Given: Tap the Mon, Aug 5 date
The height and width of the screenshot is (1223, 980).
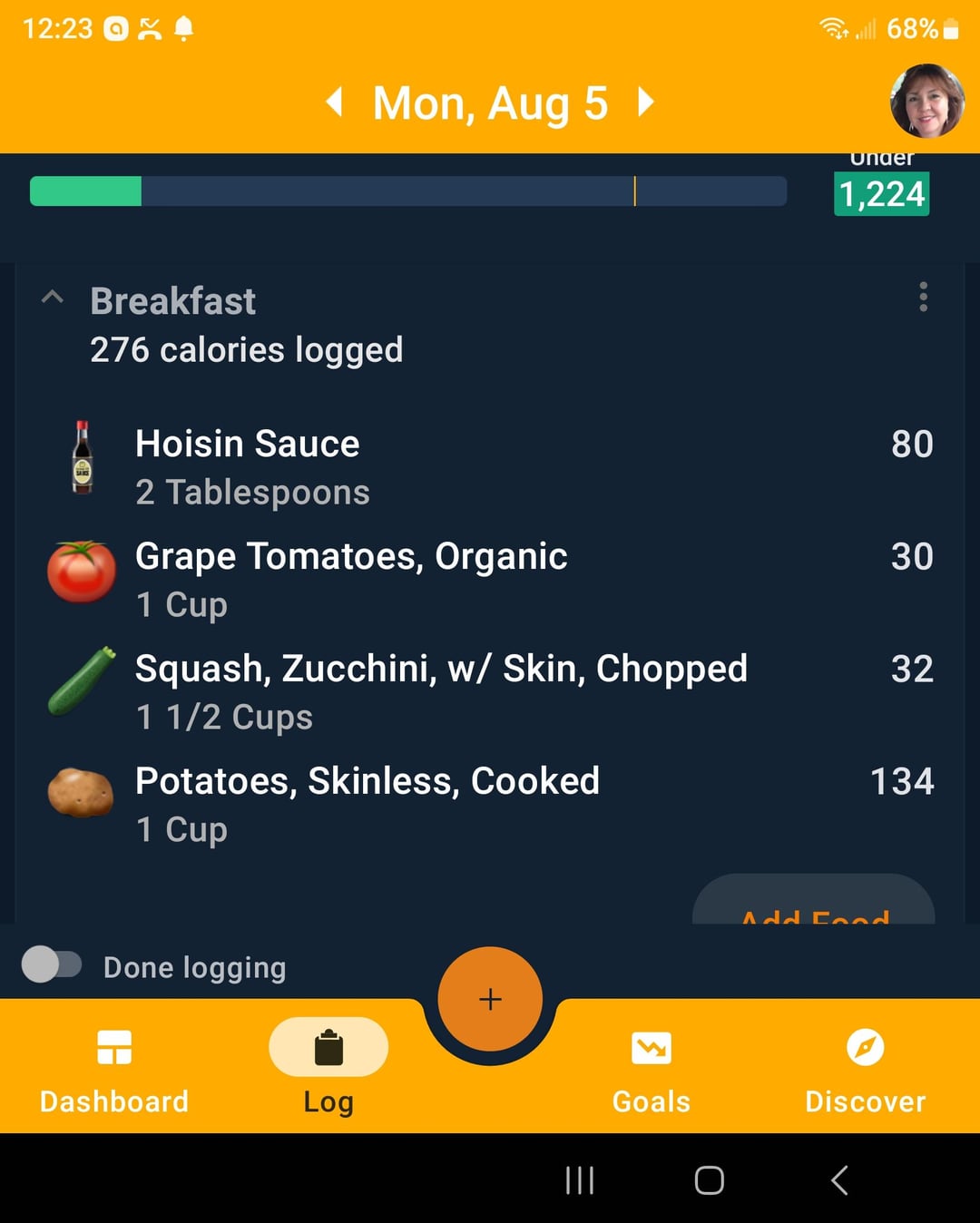Looking at the screenshot, I should tap(490, 103).
